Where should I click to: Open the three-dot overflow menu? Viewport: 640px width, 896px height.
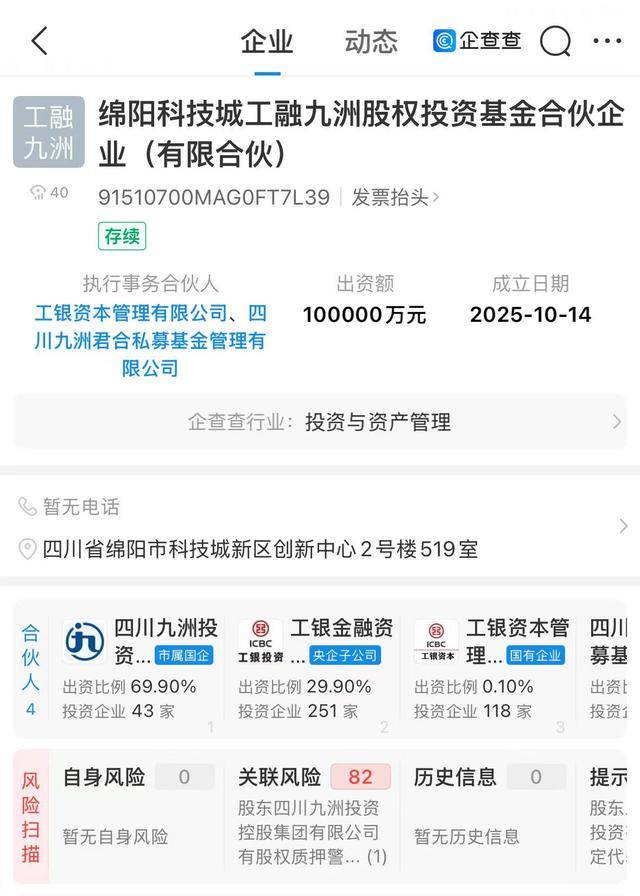[607, 42]
